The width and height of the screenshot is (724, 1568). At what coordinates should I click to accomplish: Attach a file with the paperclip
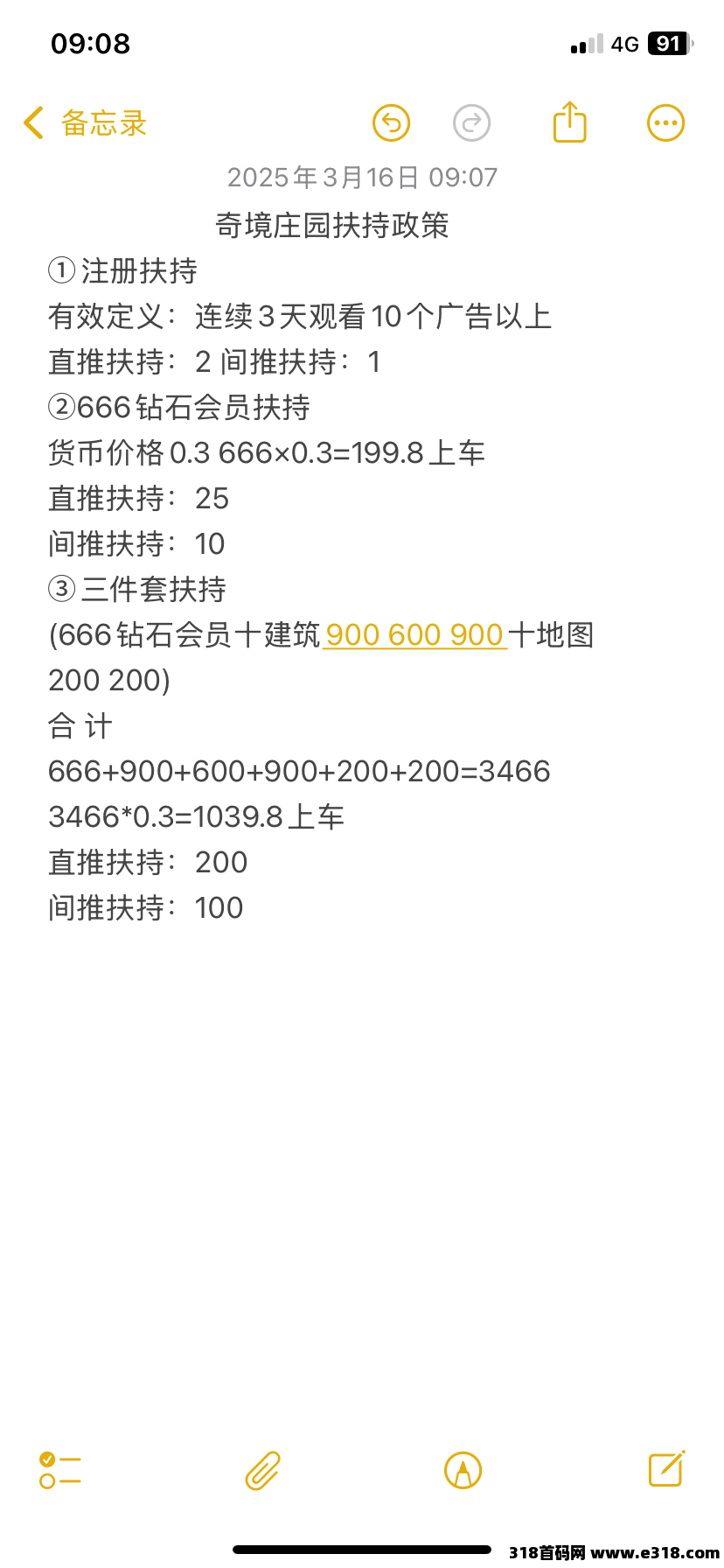coord(262,1470)
